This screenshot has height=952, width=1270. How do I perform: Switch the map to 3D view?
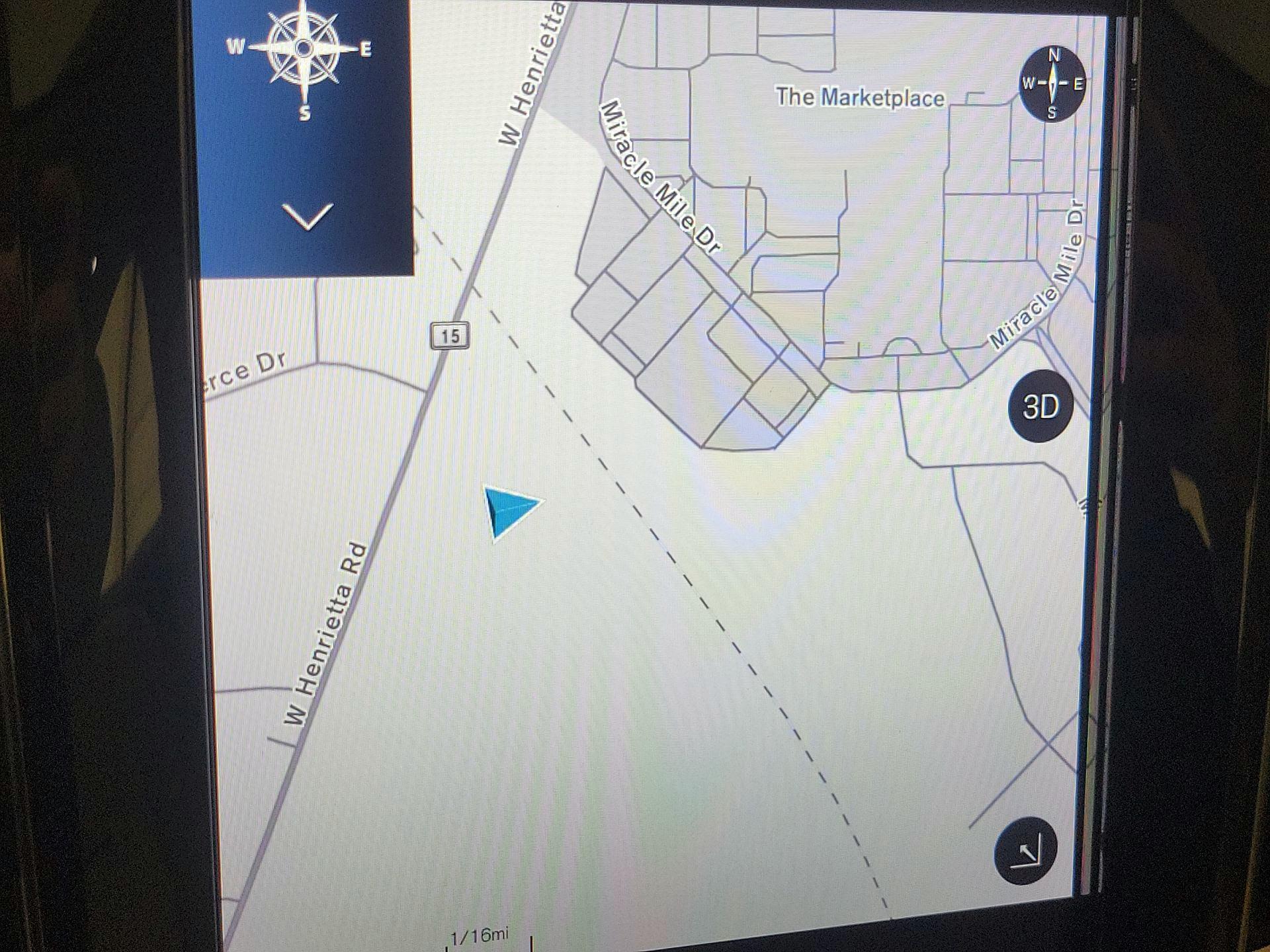pyautogui.click(x=1040, y=406)
